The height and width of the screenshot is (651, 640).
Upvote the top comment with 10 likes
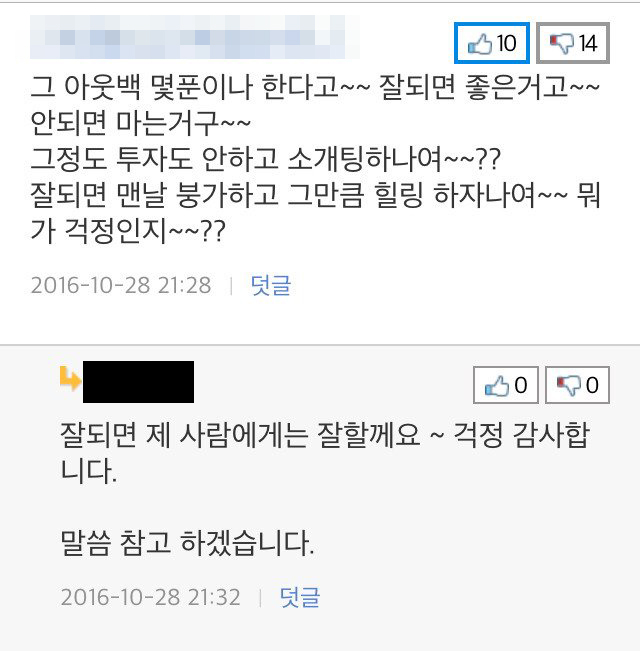pos(492,44)
